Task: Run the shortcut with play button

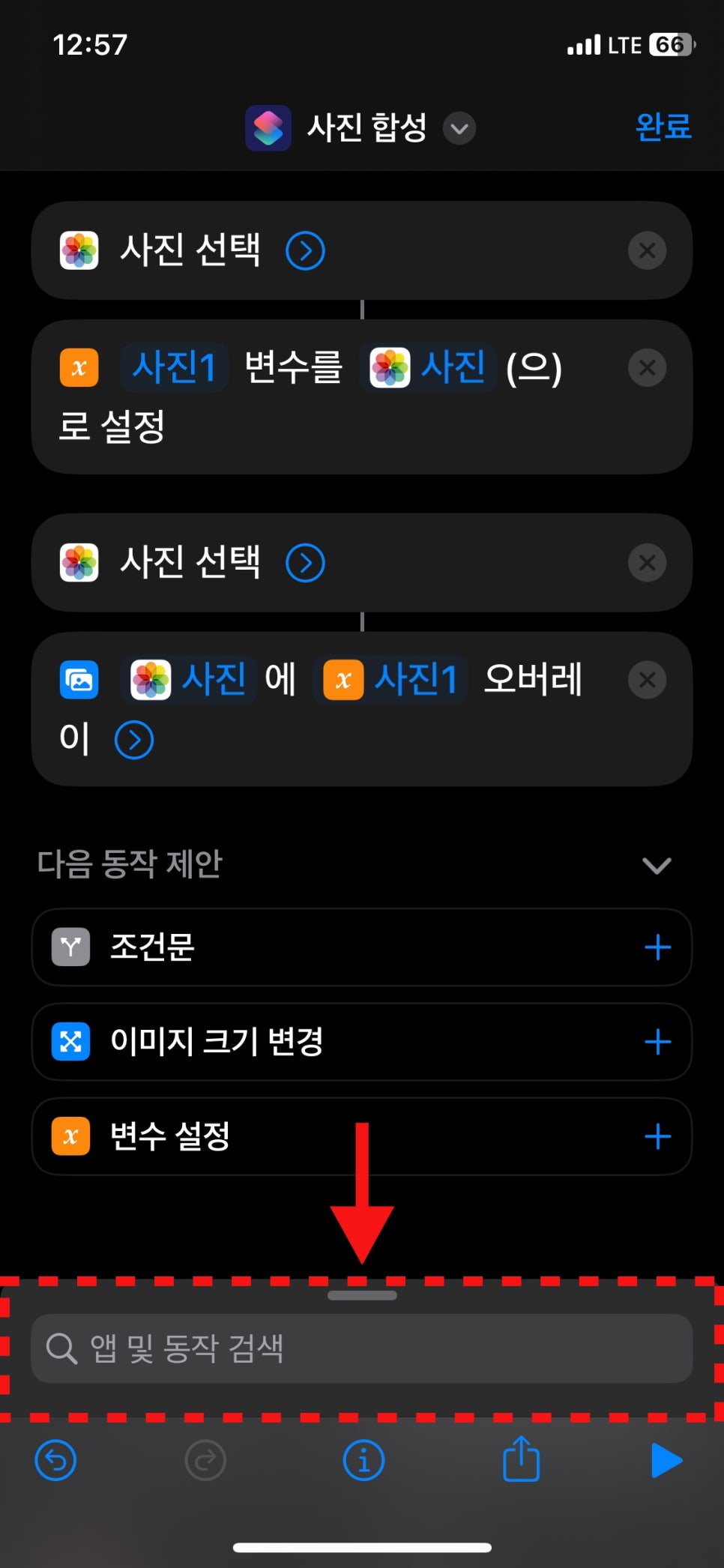Action: pos(666,1460)
